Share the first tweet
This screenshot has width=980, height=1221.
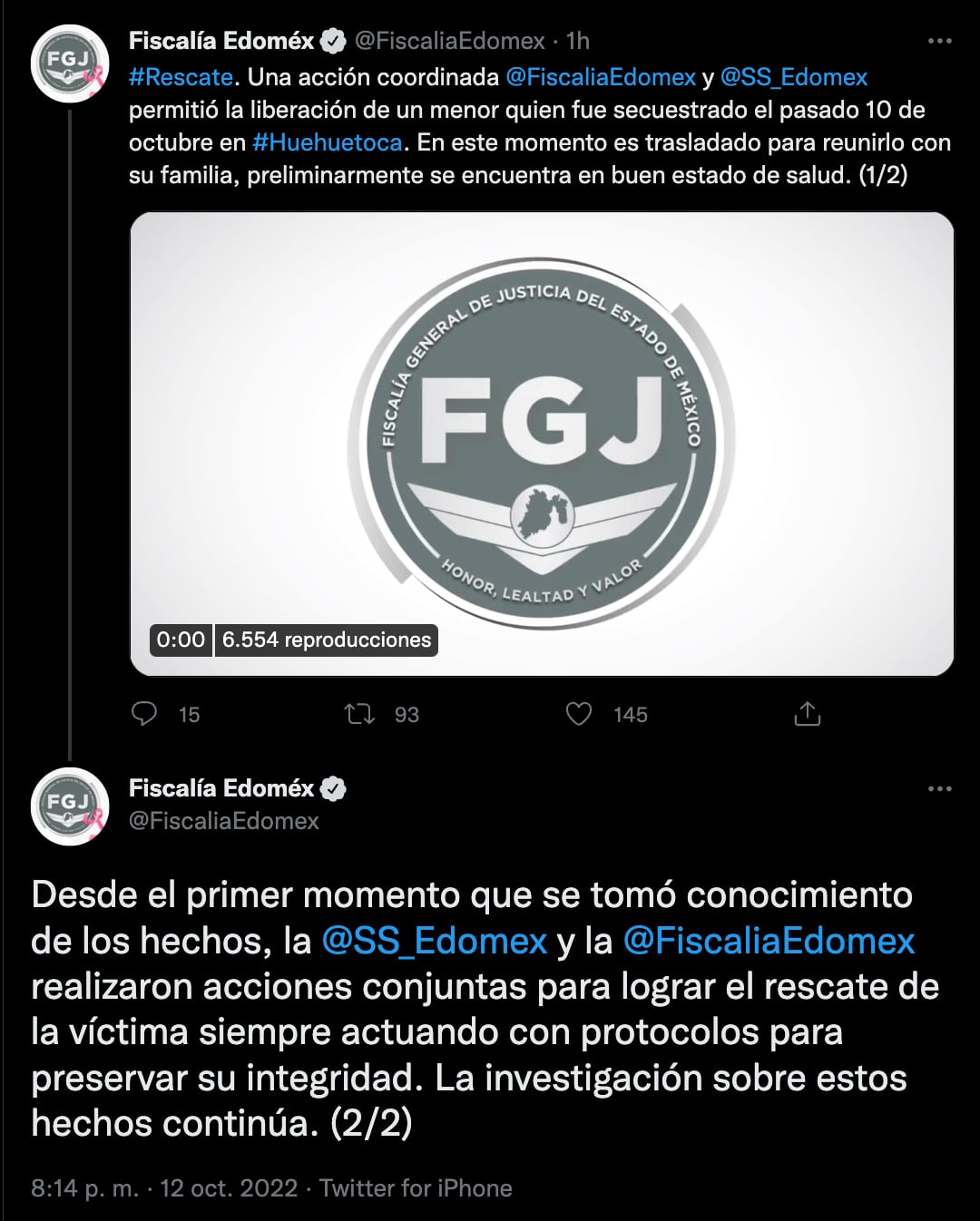point(807,714)
